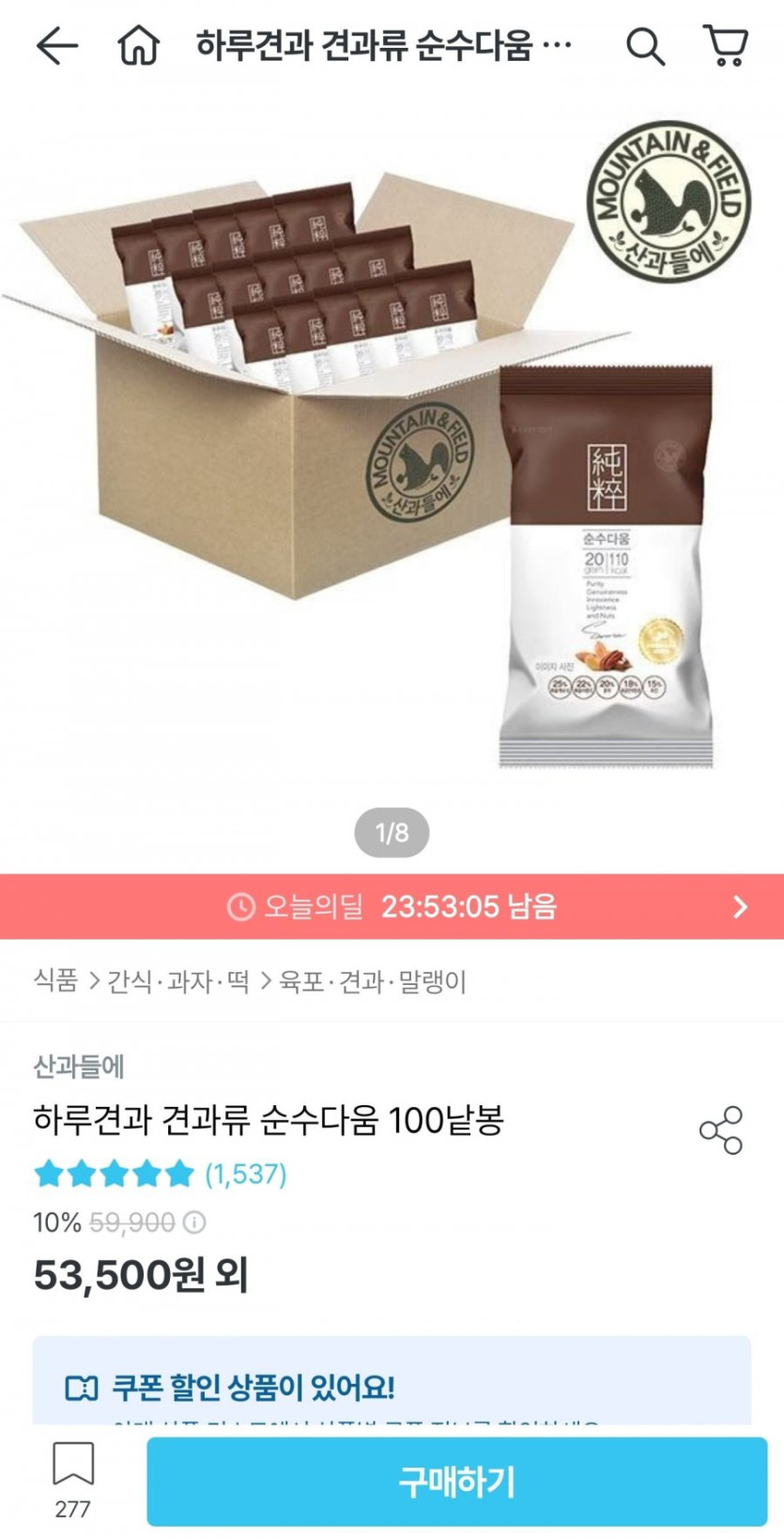Tap the 구매하기 button
Screen dimensions: 784x1539
456,1482
